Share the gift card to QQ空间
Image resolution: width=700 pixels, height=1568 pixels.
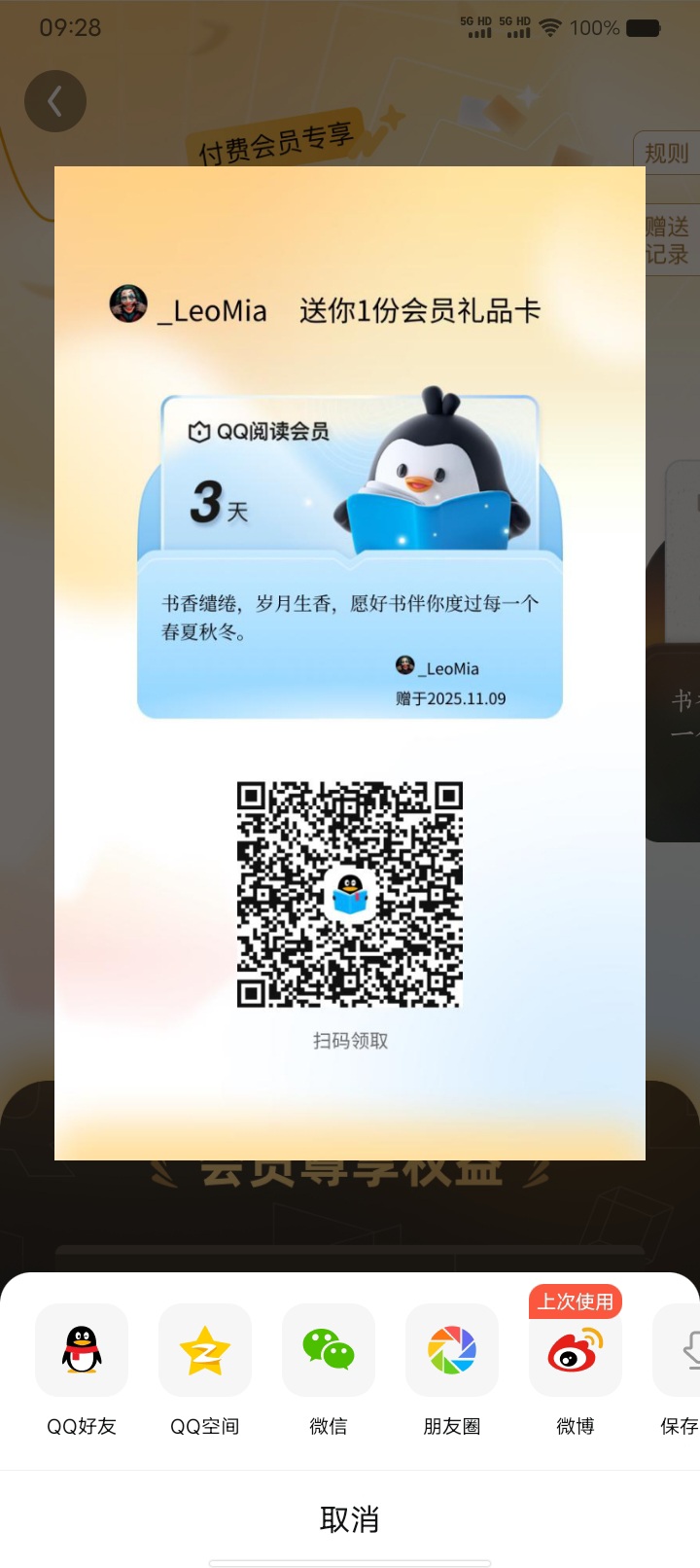point(205,1350)
